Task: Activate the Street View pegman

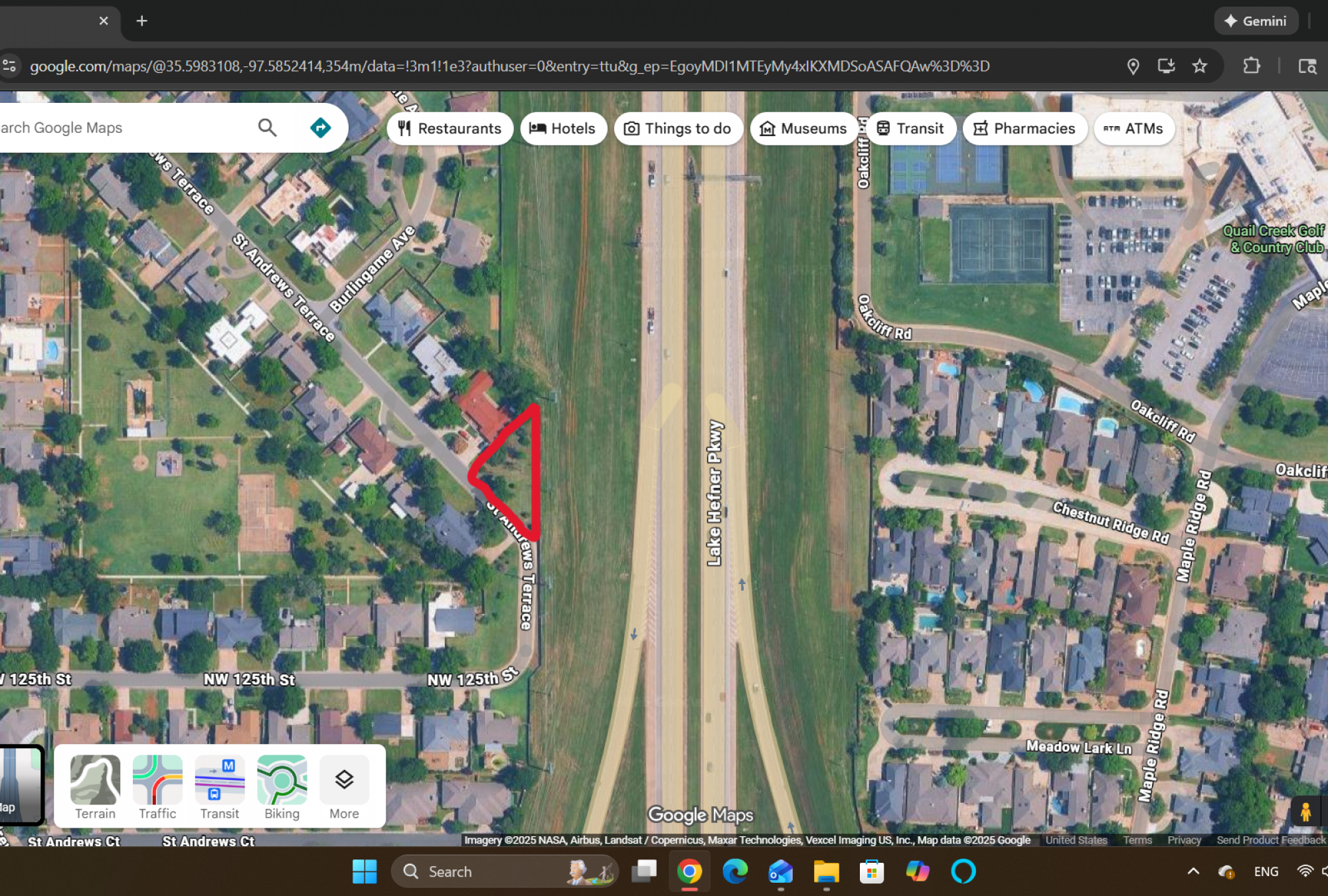Action: tap(1305, 812)
